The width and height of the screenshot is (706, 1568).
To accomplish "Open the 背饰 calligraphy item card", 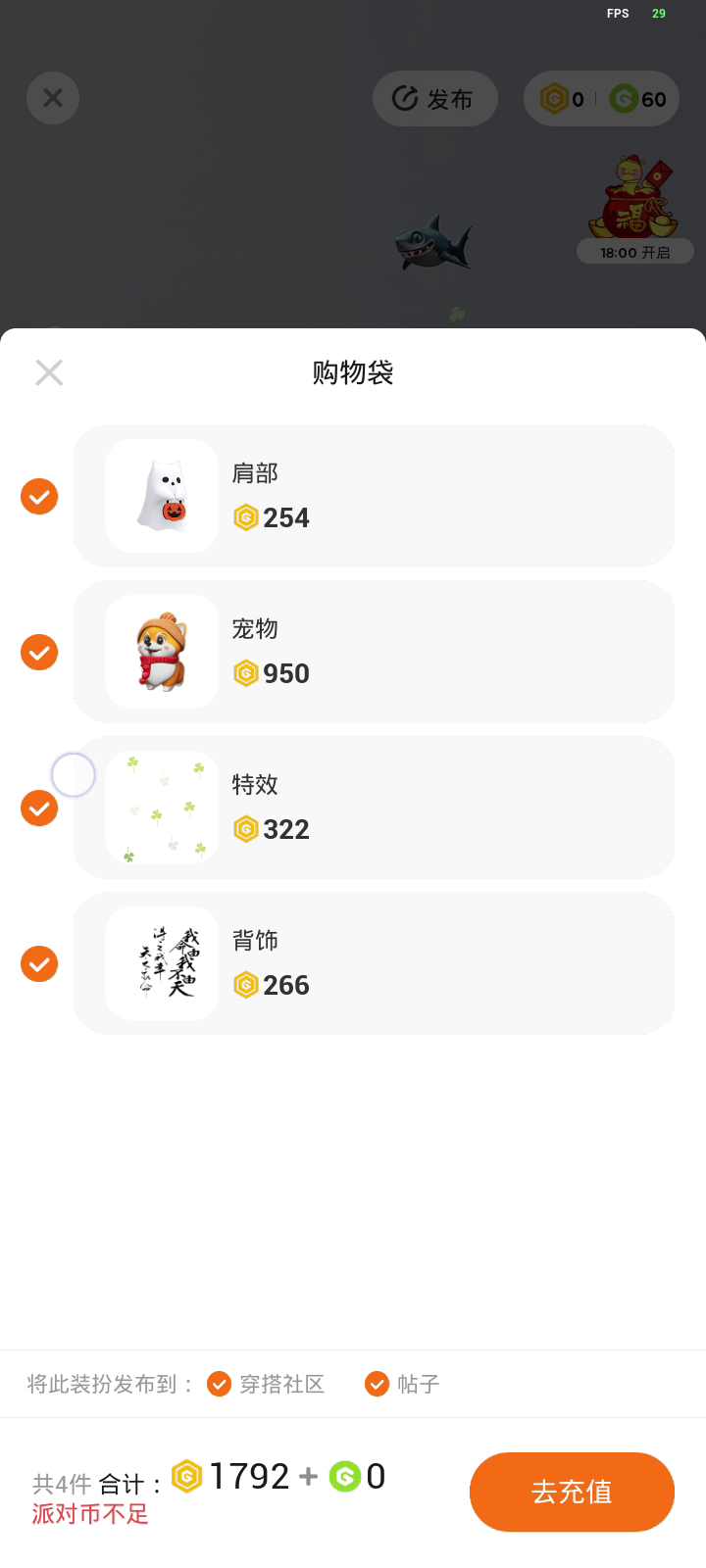I will [x=374, y=963].
